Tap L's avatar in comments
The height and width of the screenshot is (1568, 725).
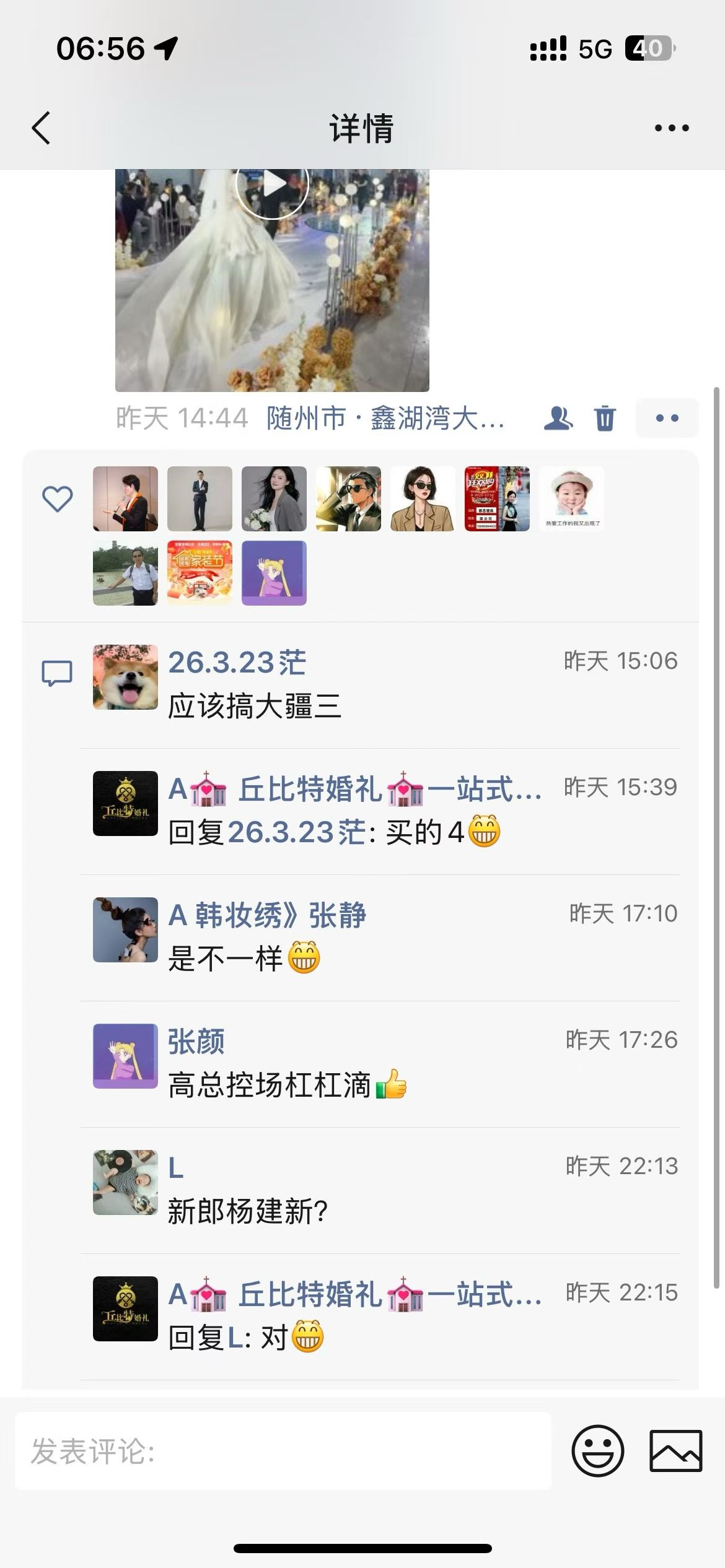pos(125,1182)
